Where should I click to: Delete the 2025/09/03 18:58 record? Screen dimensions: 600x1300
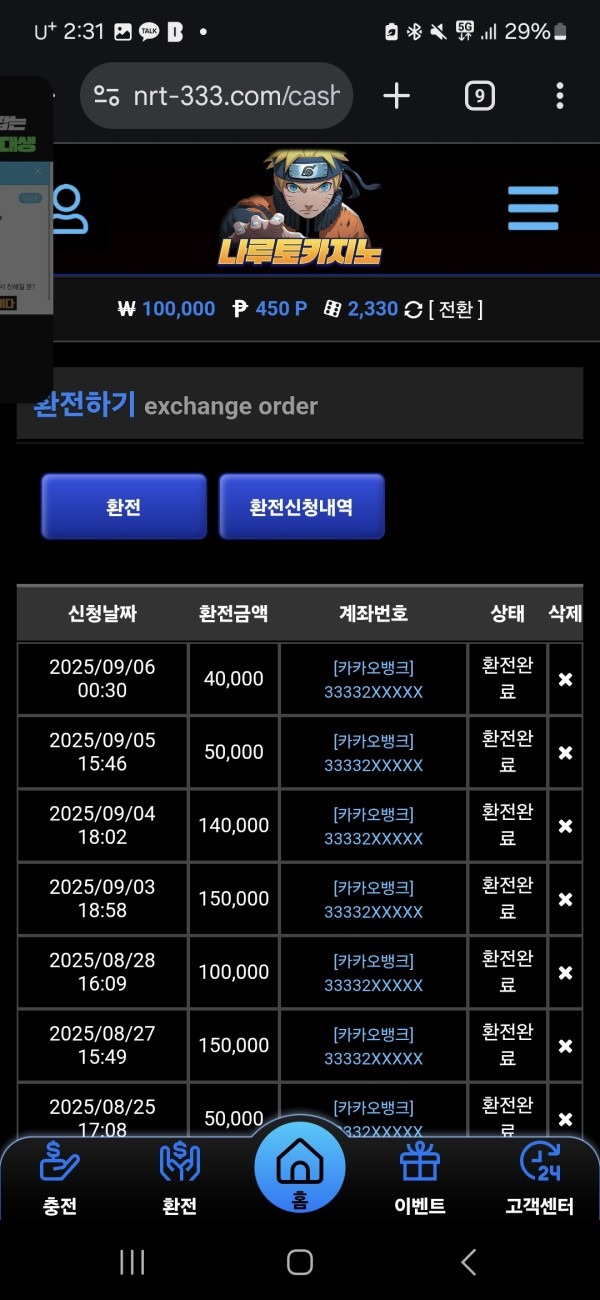(x=565, y=899)
